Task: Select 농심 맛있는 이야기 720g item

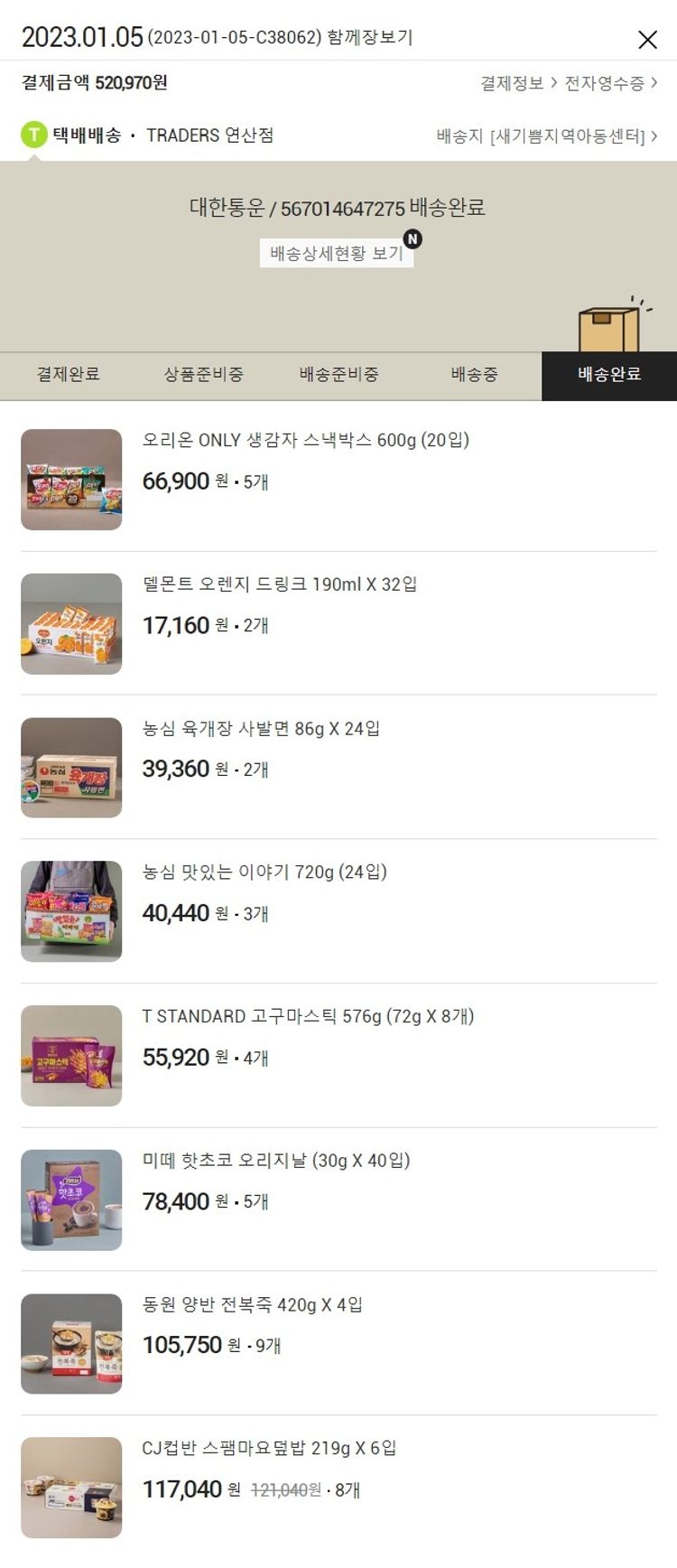Action: tap(264, 873)
